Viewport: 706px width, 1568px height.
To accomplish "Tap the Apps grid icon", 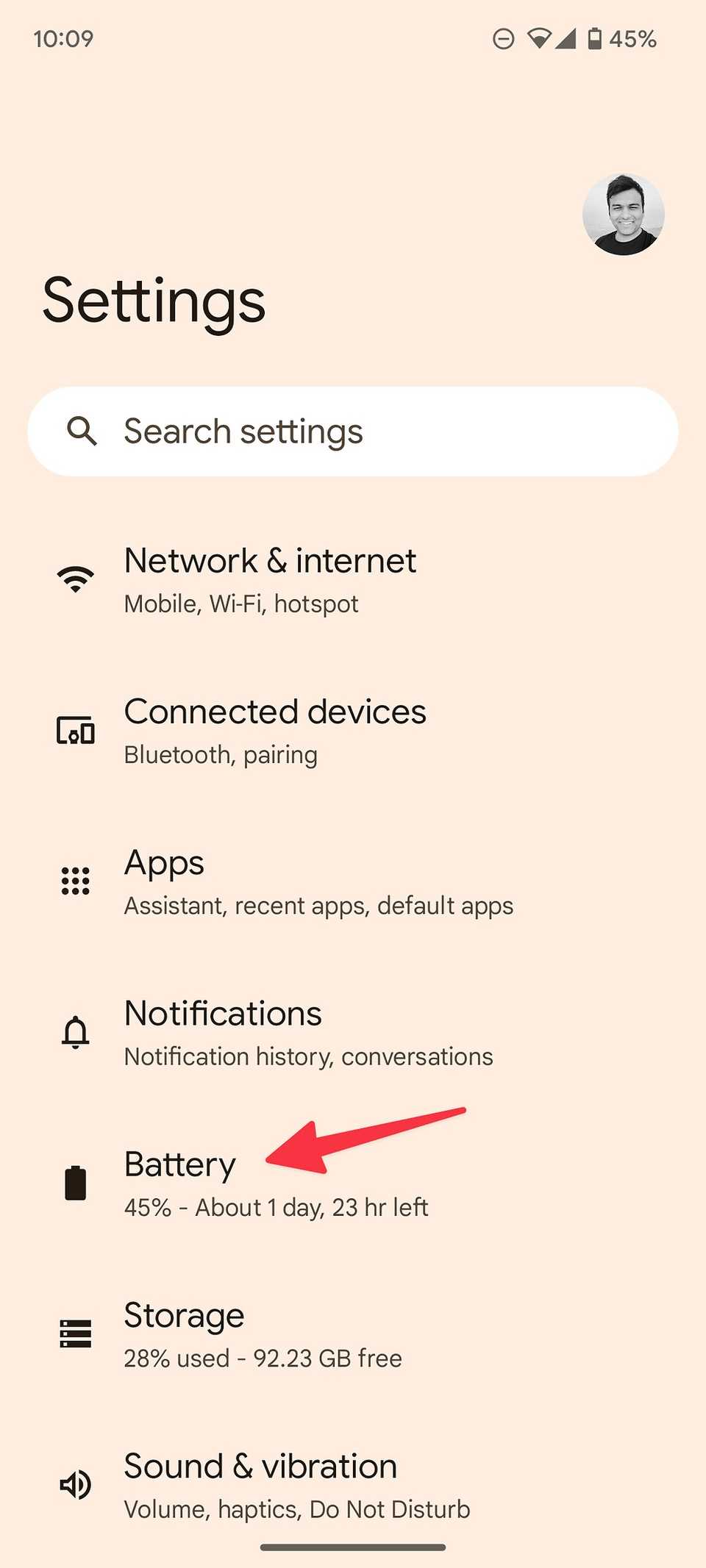I will click(x=74, y=881).
